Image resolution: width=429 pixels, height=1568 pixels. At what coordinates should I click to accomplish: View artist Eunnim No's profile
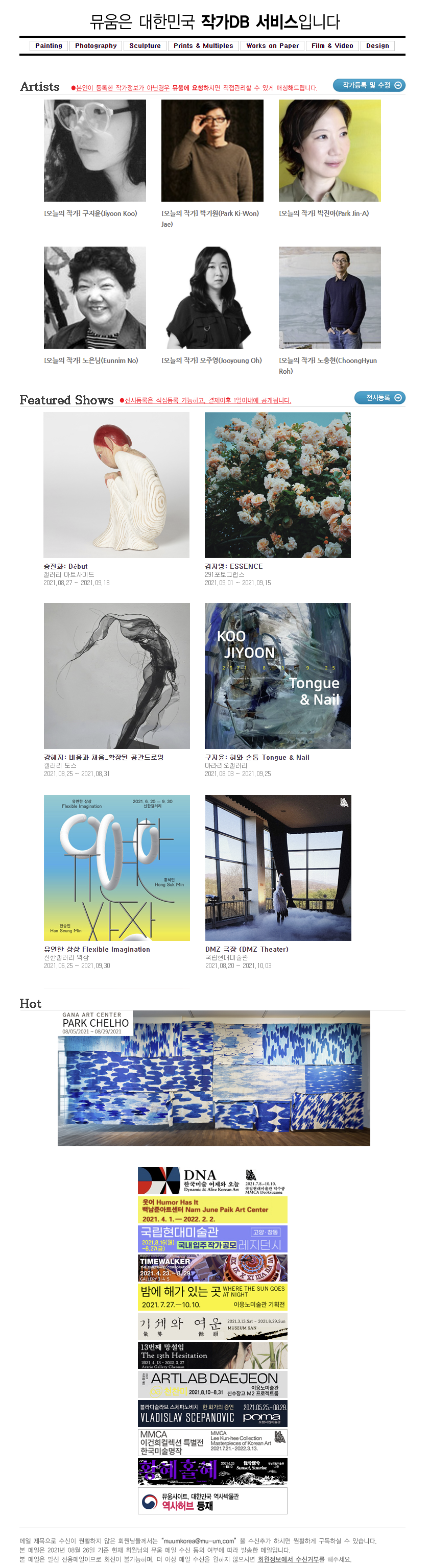(94, 298)
